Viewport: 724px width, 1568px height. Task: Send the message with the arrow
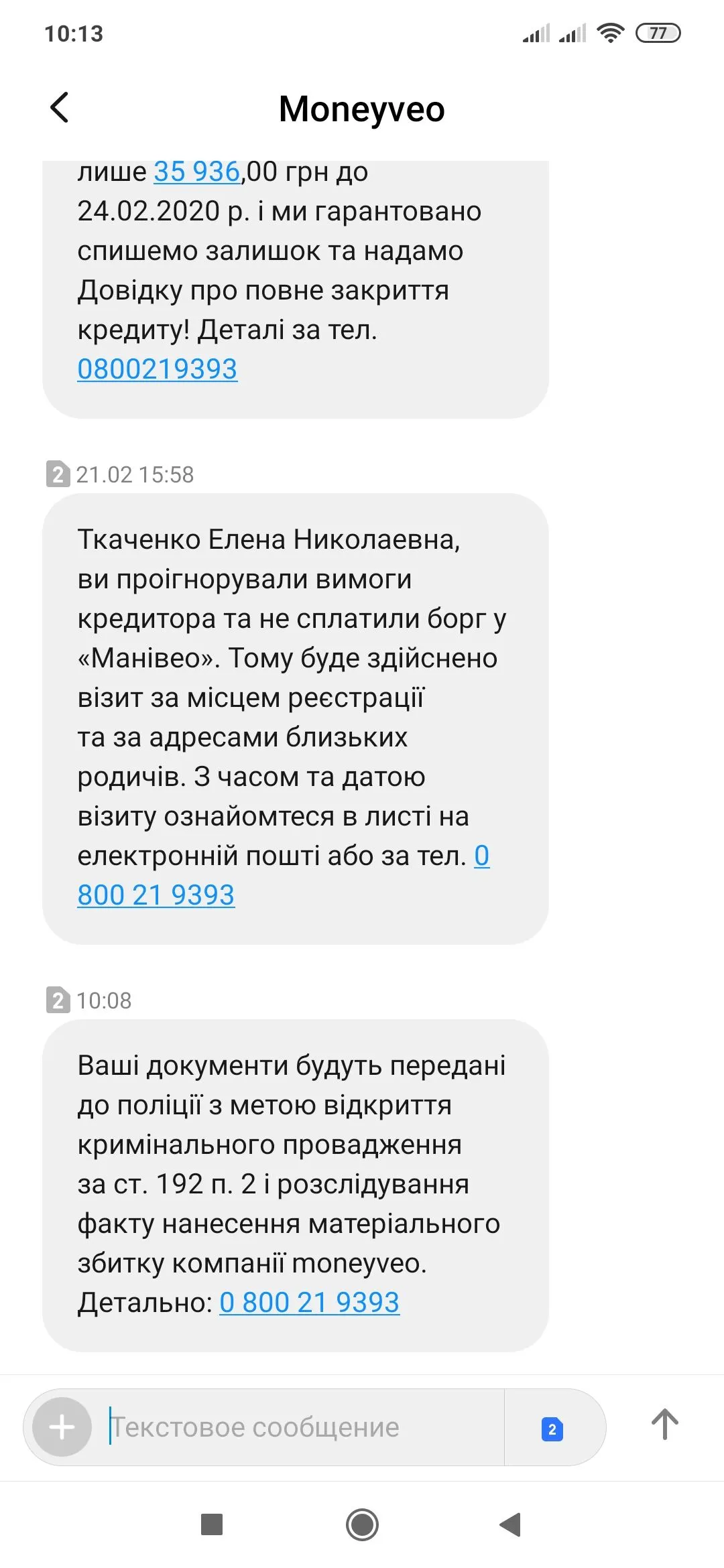pyautogui.click(x=665, y=1425)
